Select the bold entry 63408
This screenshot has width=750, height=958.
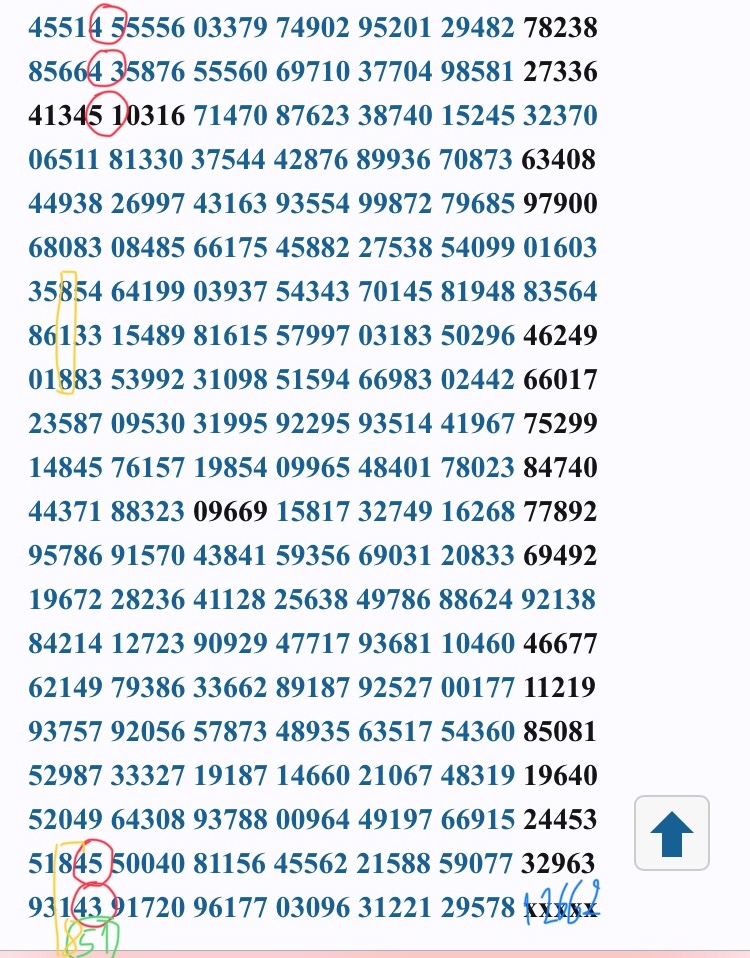point(560,159)
